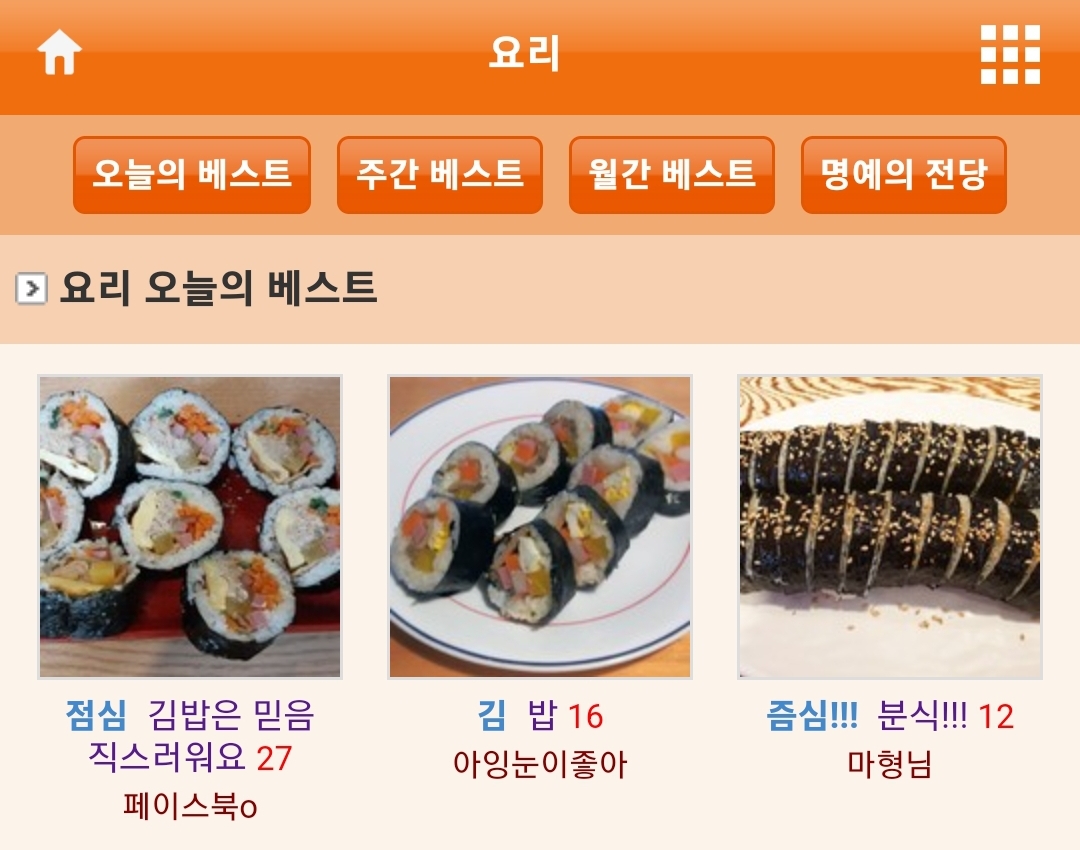Open 명예의 전당
The width and height of the screenshot is (1080, 850).
903,175
